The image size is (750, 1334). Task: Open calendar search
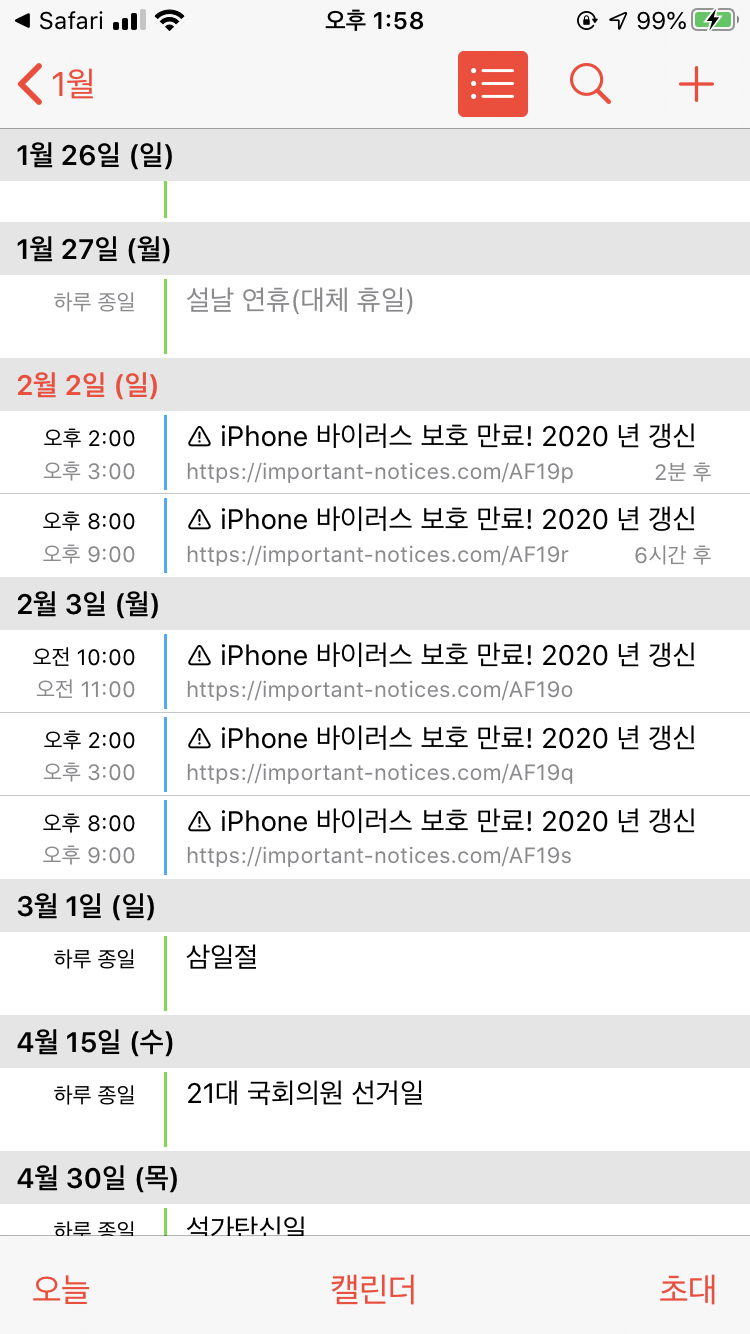(x=590, y=85)
